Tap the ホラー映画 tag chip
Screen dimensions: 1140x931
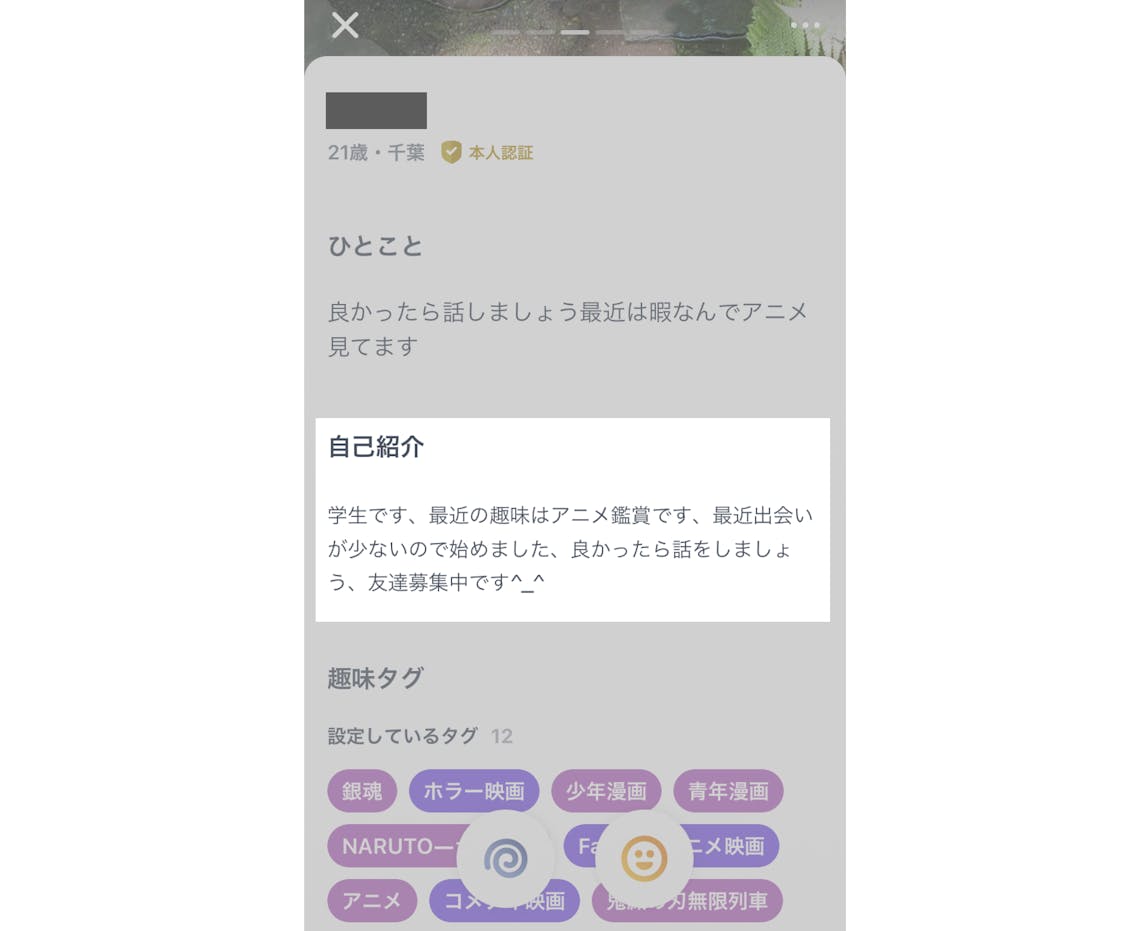click(474, 791)
